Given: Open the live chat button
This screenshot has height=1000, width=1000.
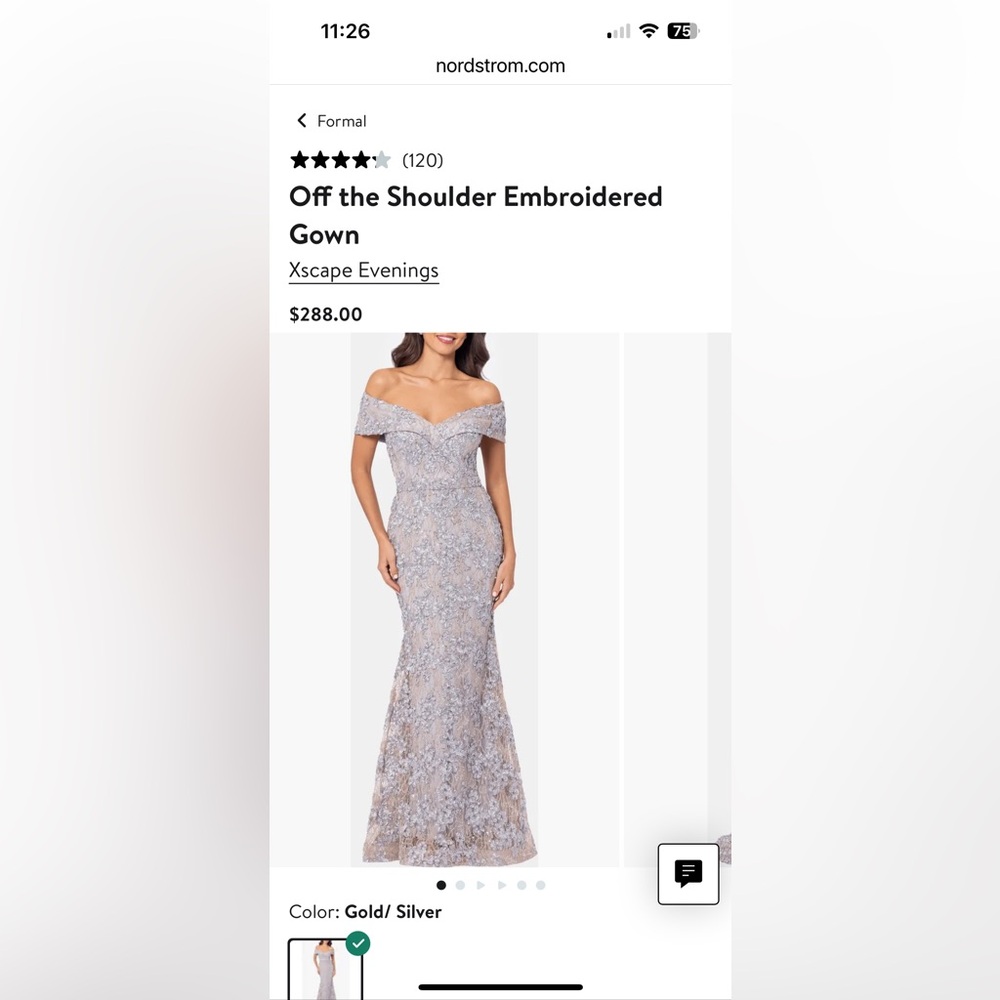Looking at the screenshot, I should 688,874.
